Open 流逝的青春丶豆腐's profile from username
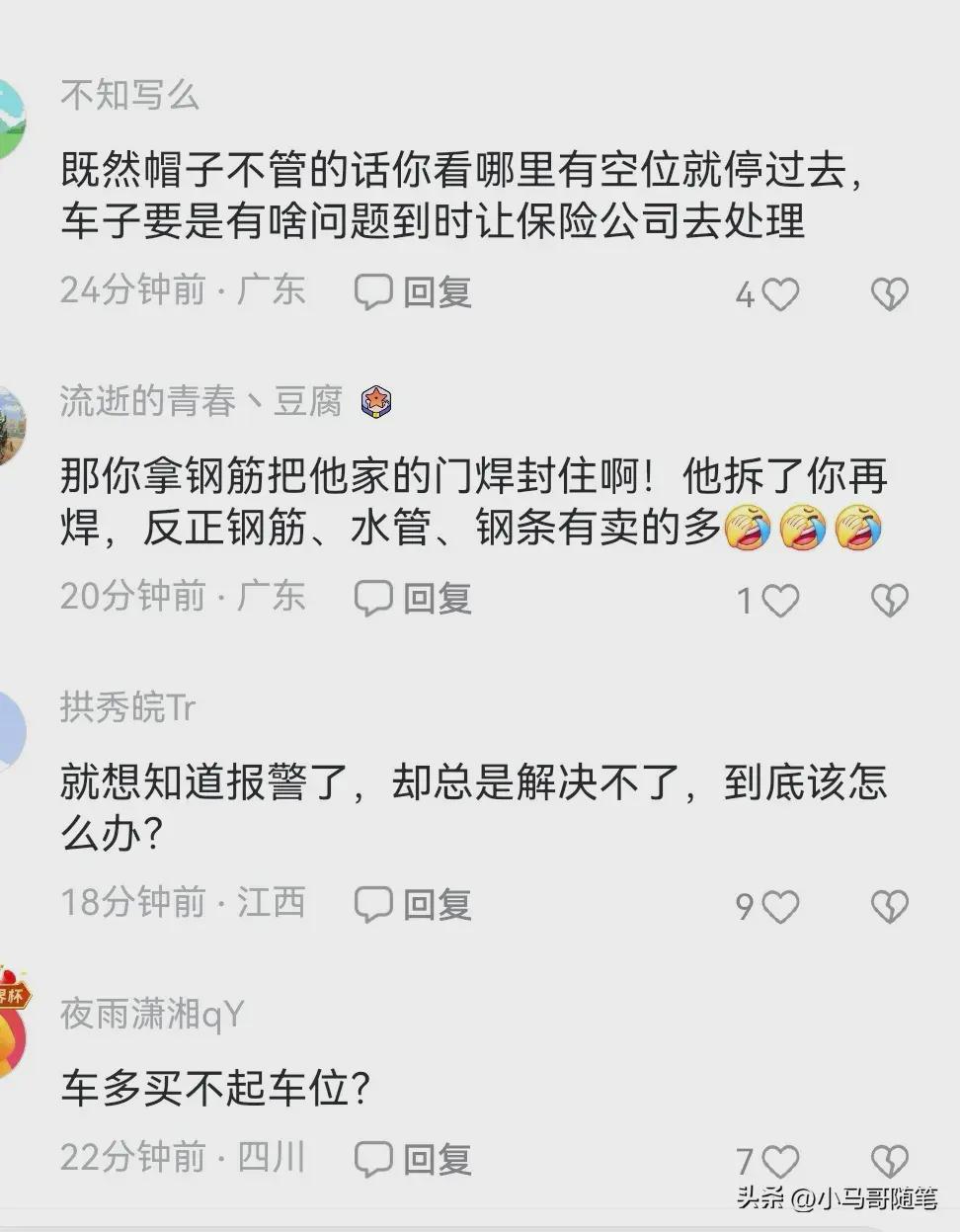The width and height of the screenshot is (960, 1232). pos(200,402)
